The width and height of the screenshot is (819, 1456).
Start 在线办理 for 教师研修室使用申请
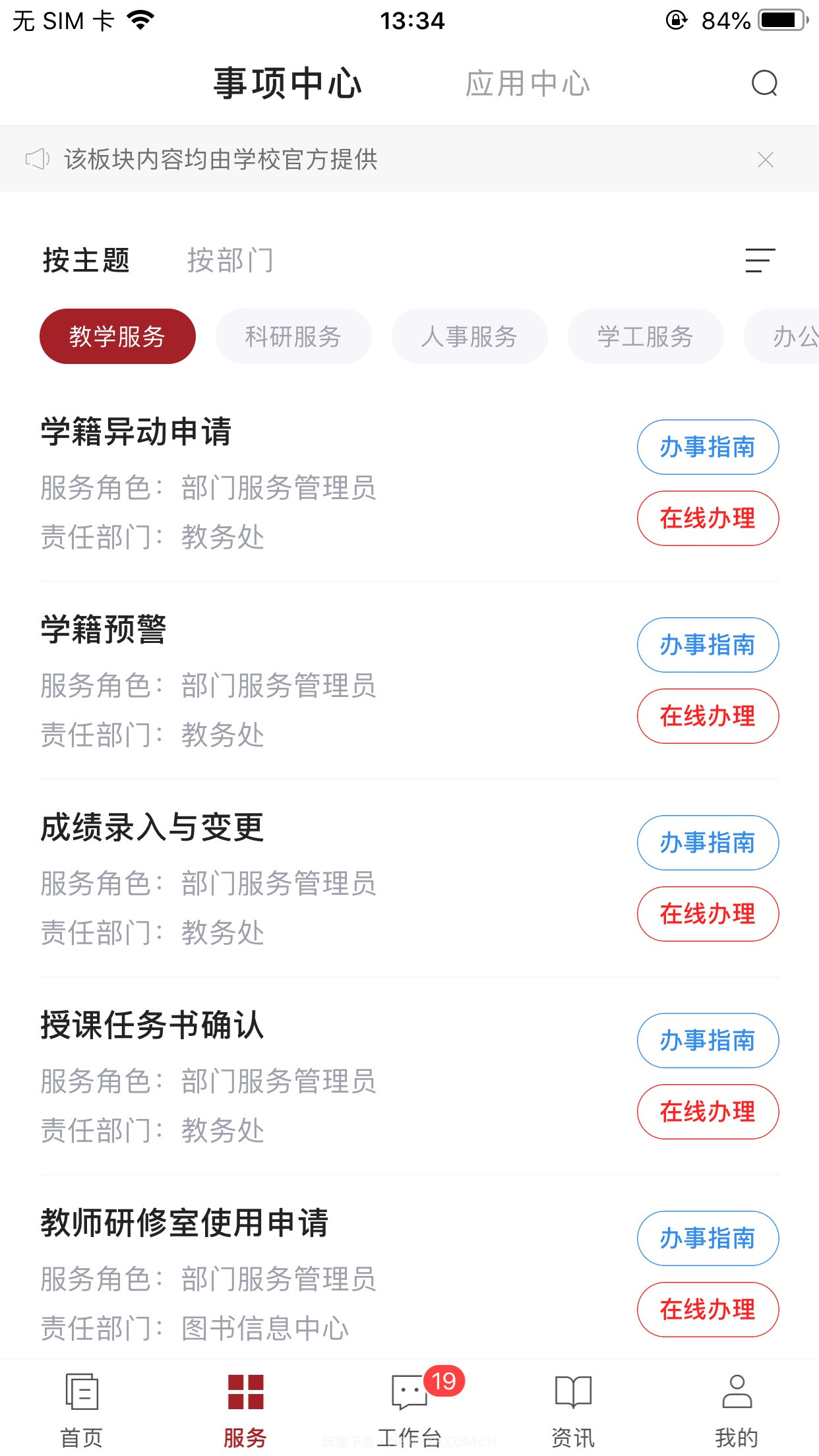pyautogui.click(x=708, y=1310)
